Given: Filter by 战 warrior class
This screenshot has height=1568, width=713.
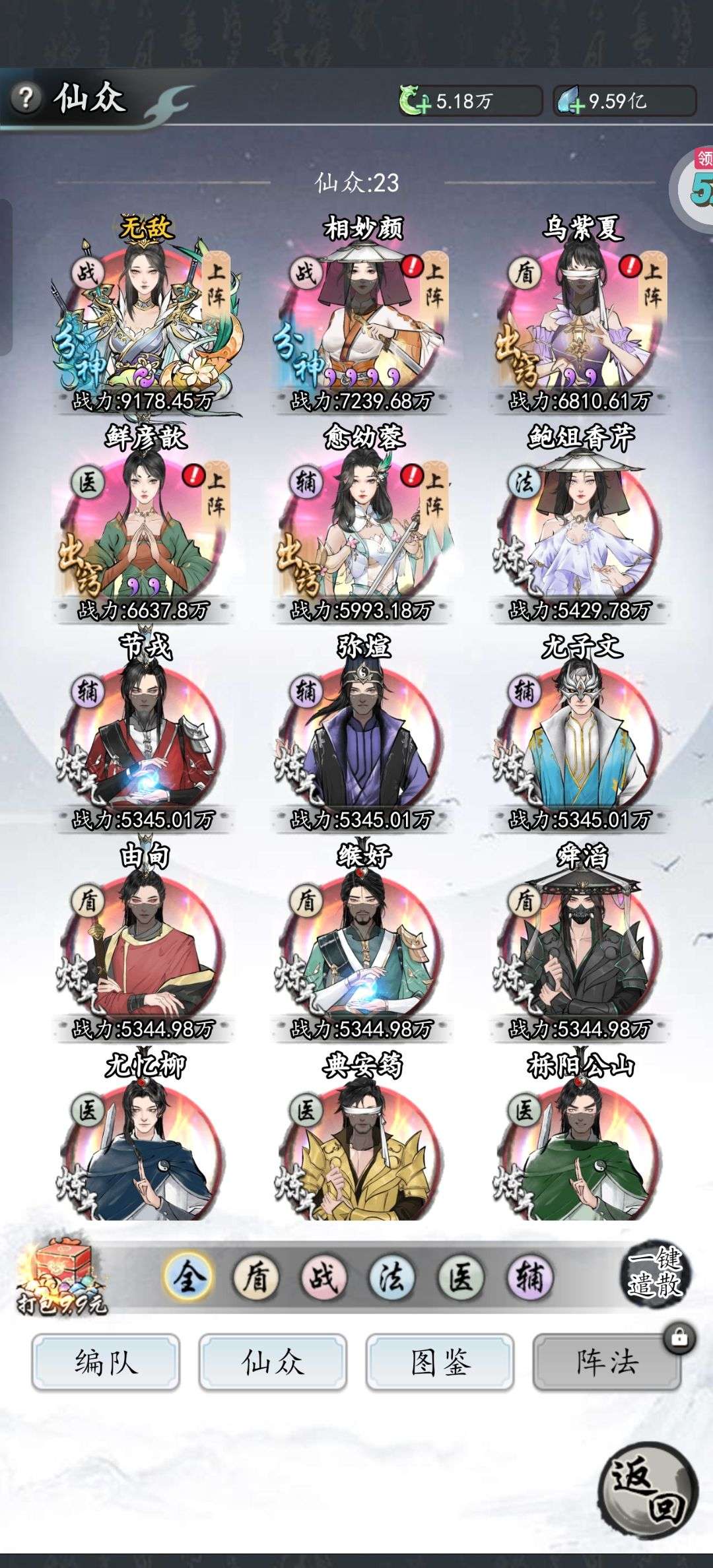Looking at the screenshot, I should click(324, 1276).
